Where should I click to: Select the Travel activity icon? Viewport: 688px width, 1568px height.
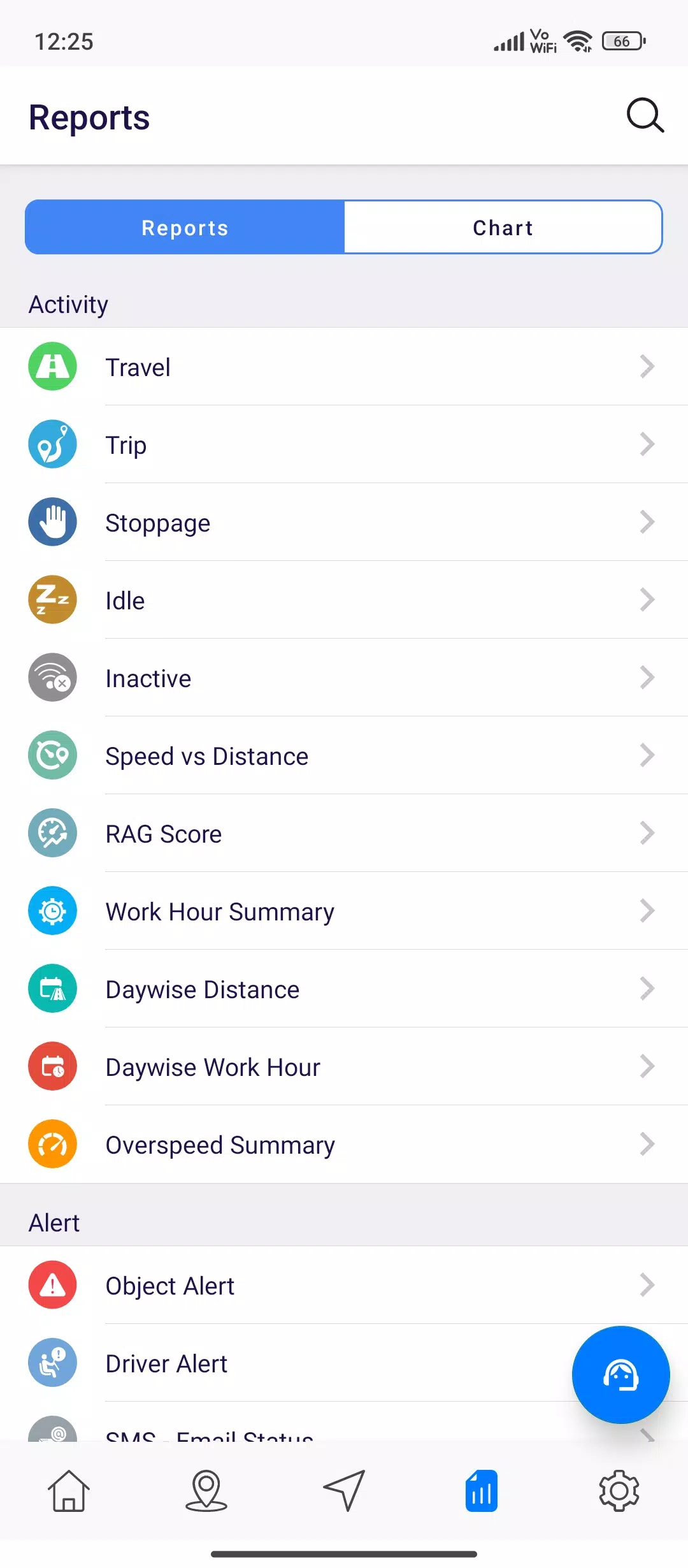pos(53,367)
